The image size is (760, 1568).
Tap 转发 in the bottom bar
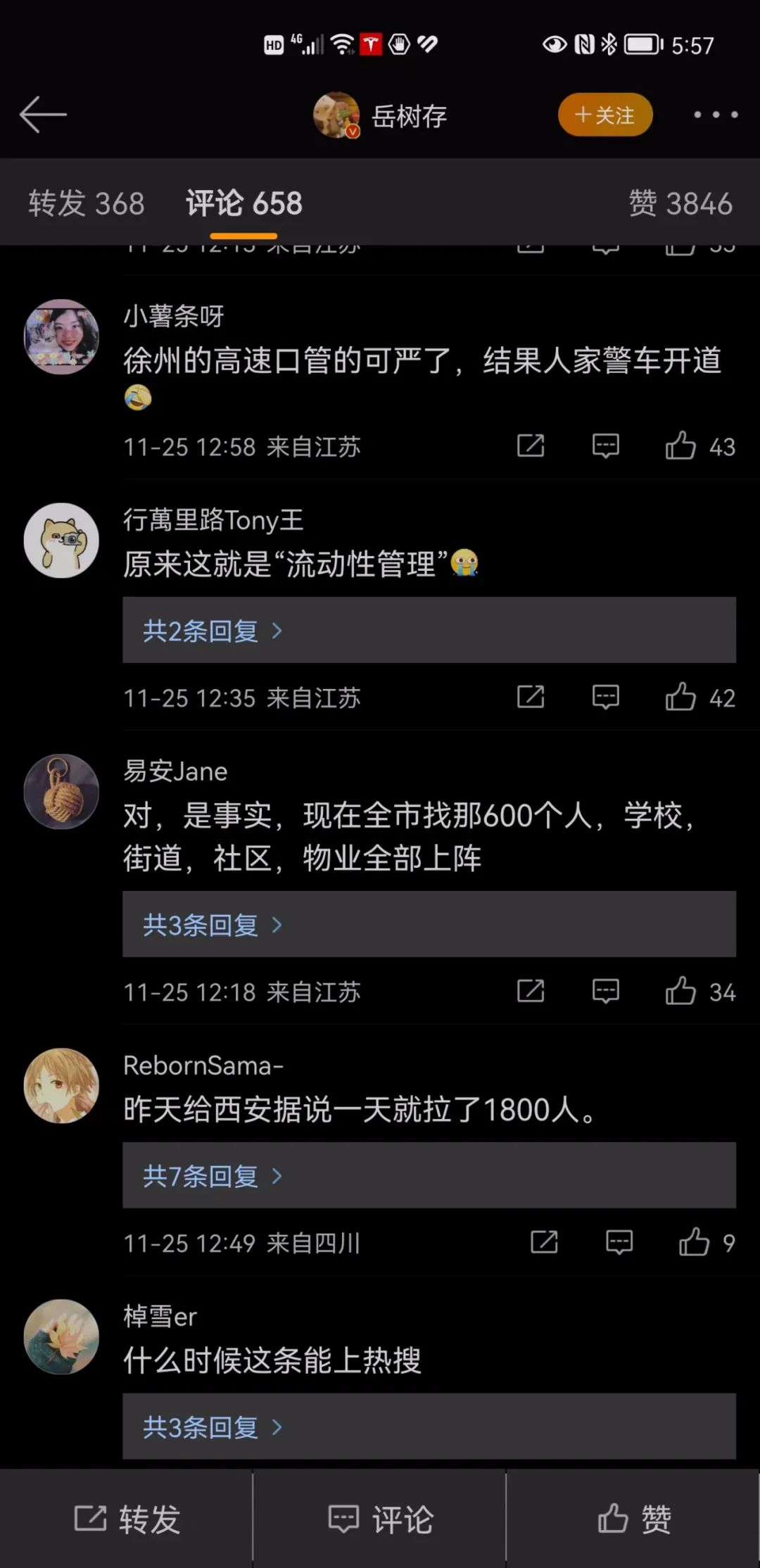coord(127,1519)
